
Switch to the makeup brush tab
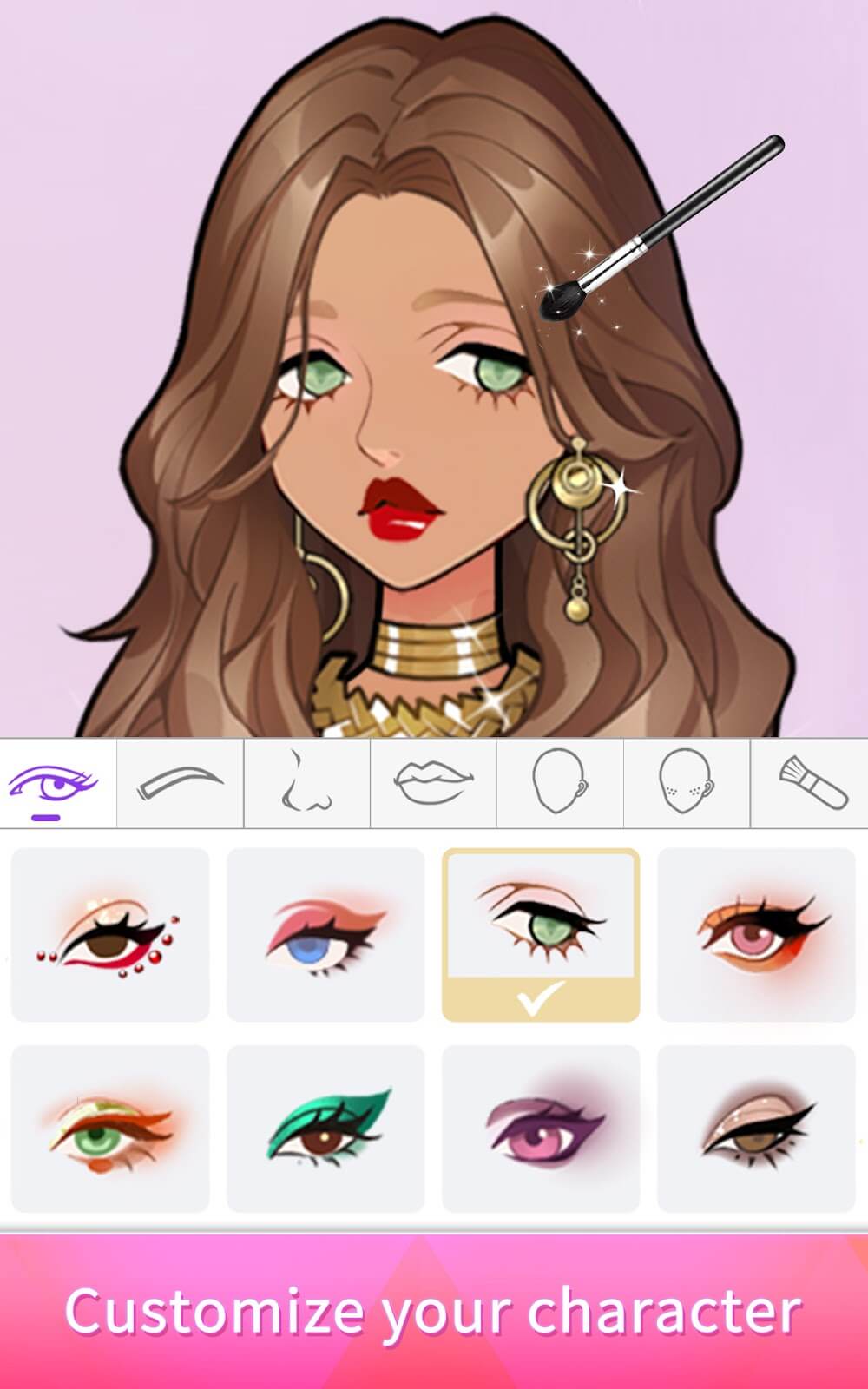(812, 784)
